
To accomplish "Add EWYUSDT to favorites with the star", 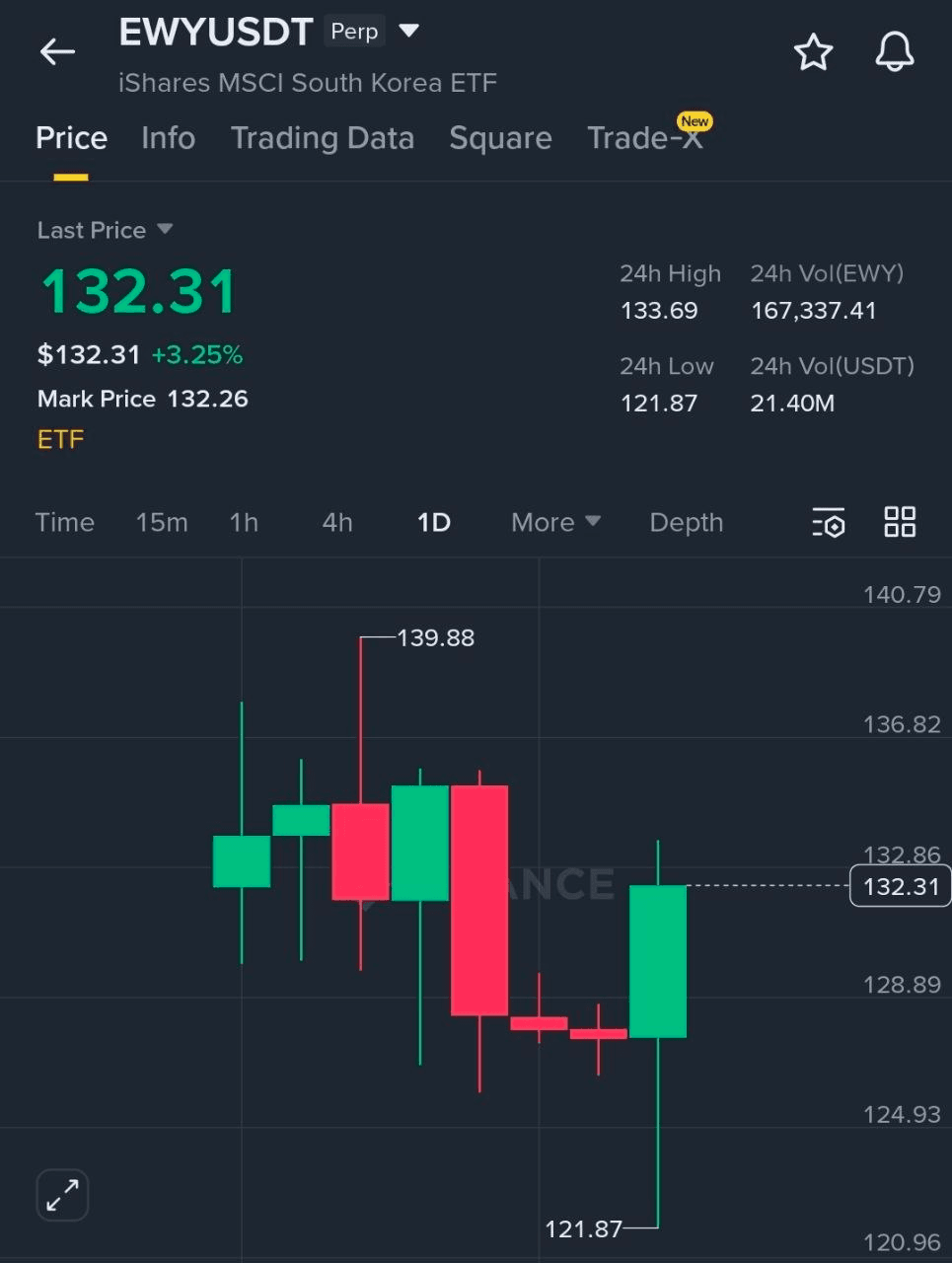I will click(x=813, y=52).
